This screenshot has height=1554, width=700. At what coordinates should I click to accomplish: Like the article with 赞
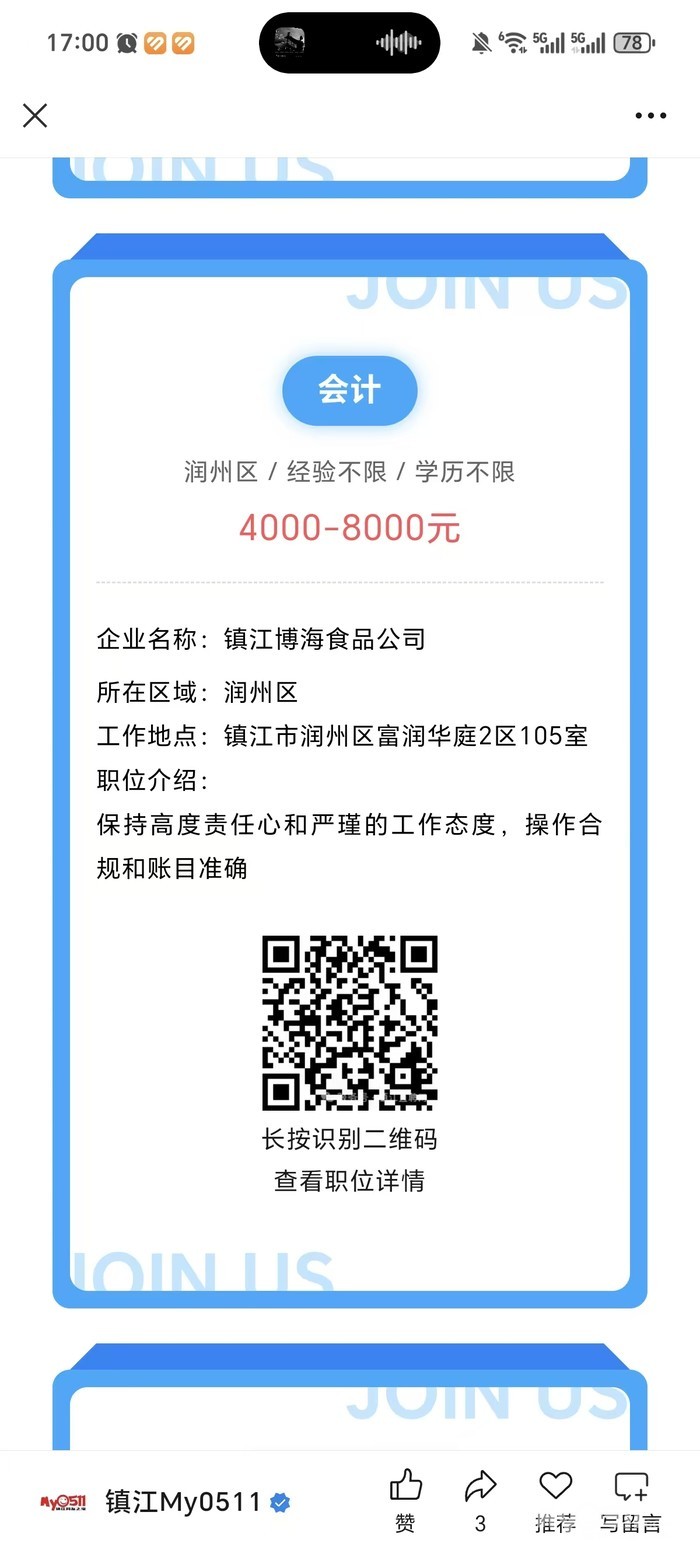pos(405,1498)
